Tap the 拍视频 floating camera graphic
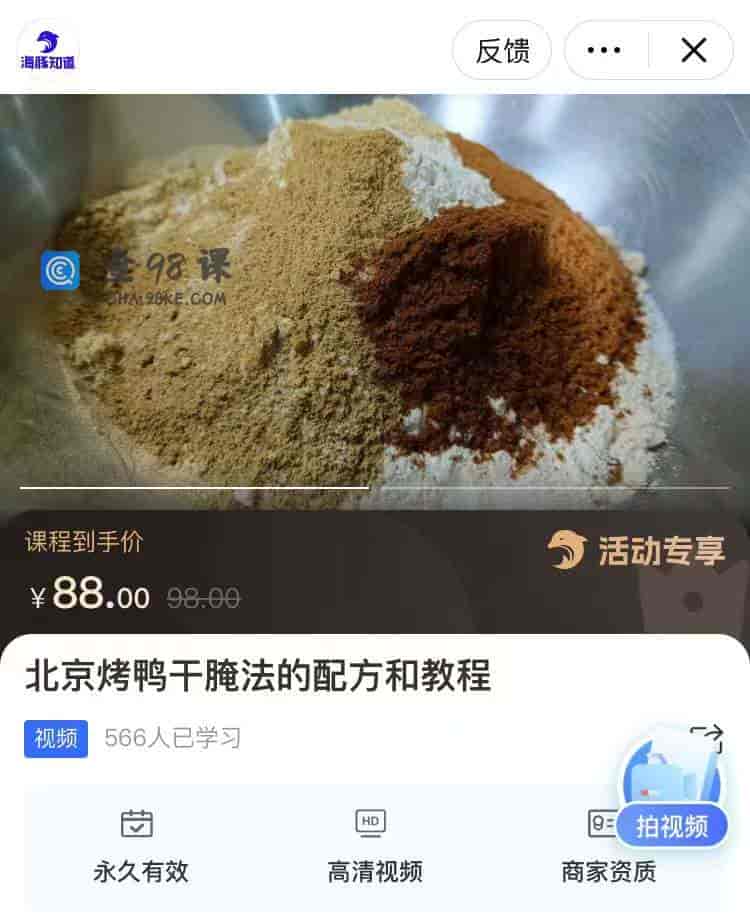 coord(672,773)
